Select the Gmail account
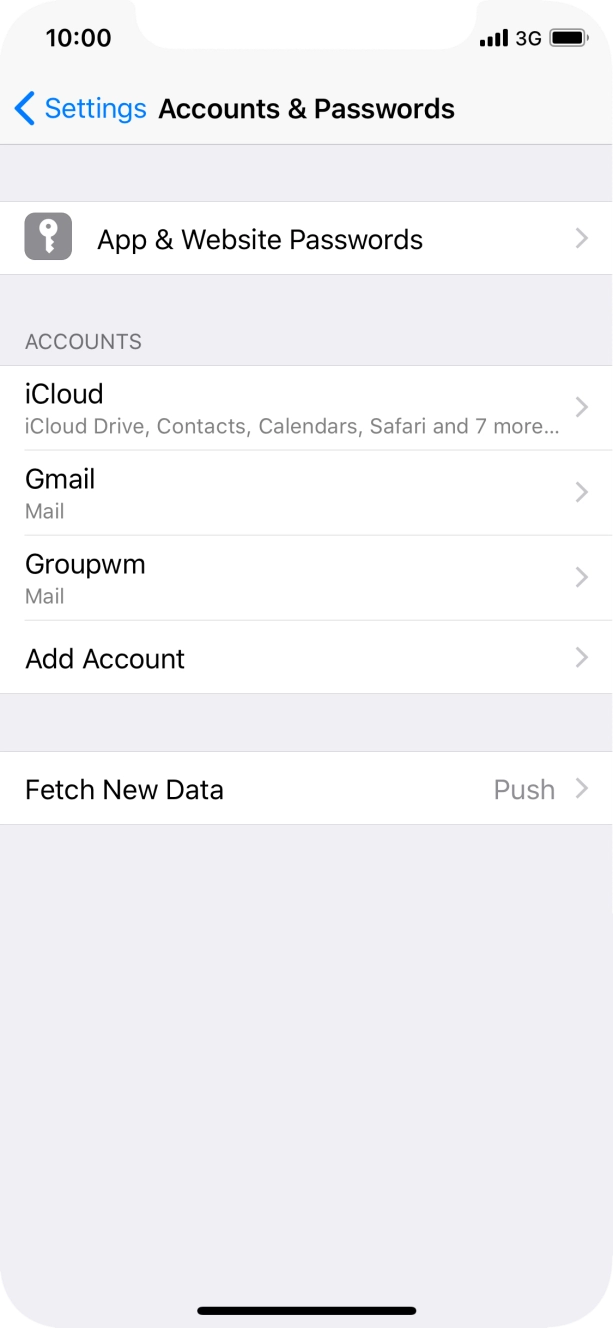The image size is (613, 1328). coord(306,493)
